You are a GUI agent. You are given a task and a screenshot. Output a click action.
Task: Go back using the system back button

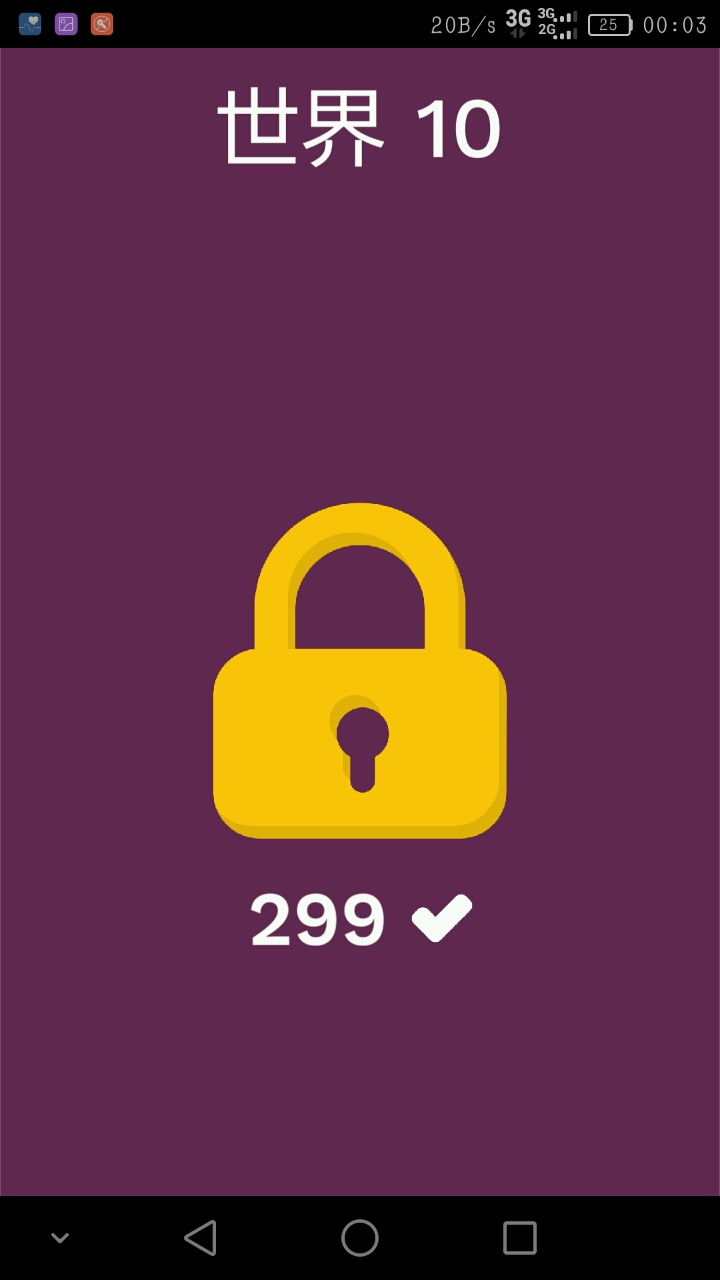pyautogui.click(x=201, y=1238)
